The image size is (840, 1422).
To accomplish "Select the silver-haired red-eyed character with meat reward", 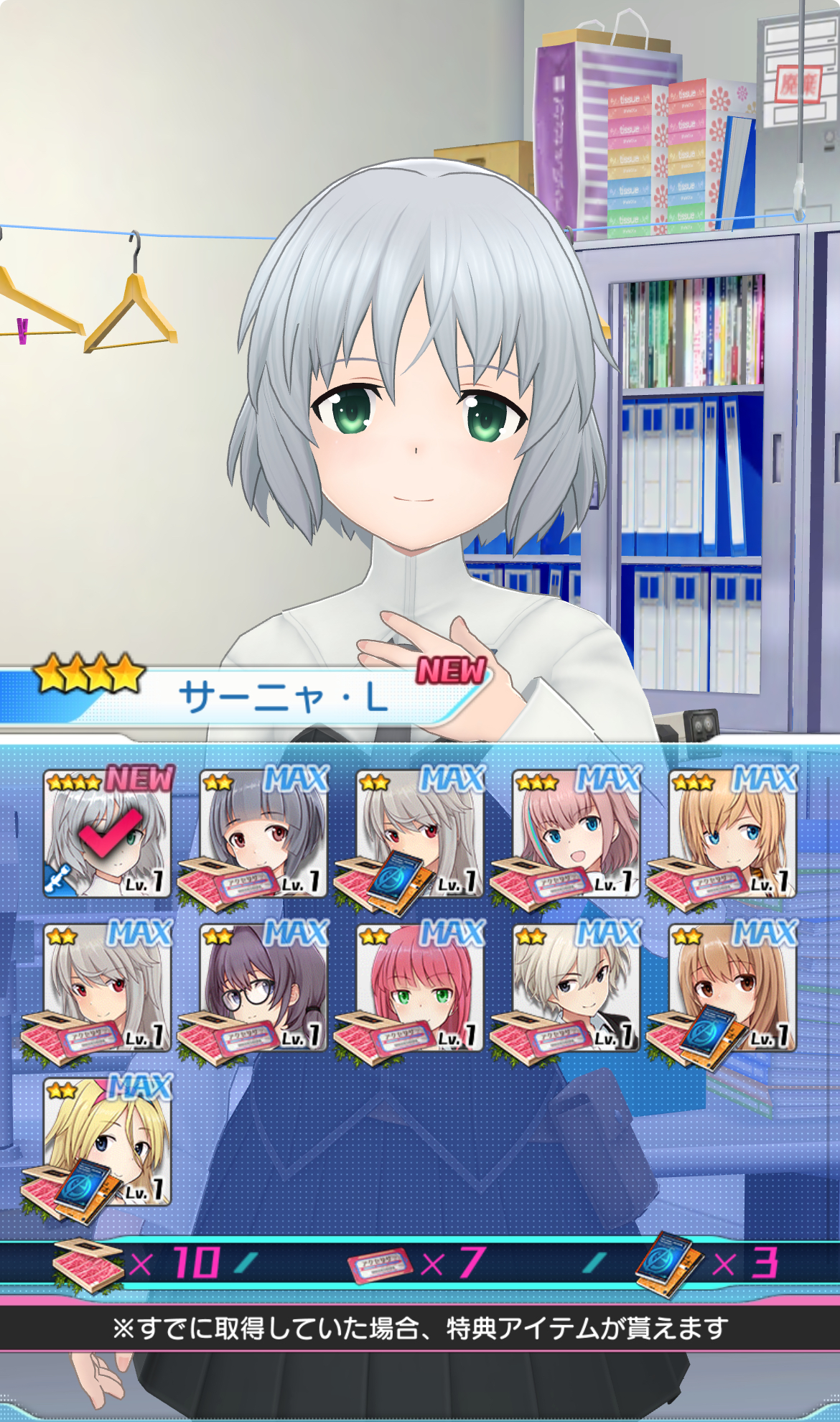I will tap(108, 987).
